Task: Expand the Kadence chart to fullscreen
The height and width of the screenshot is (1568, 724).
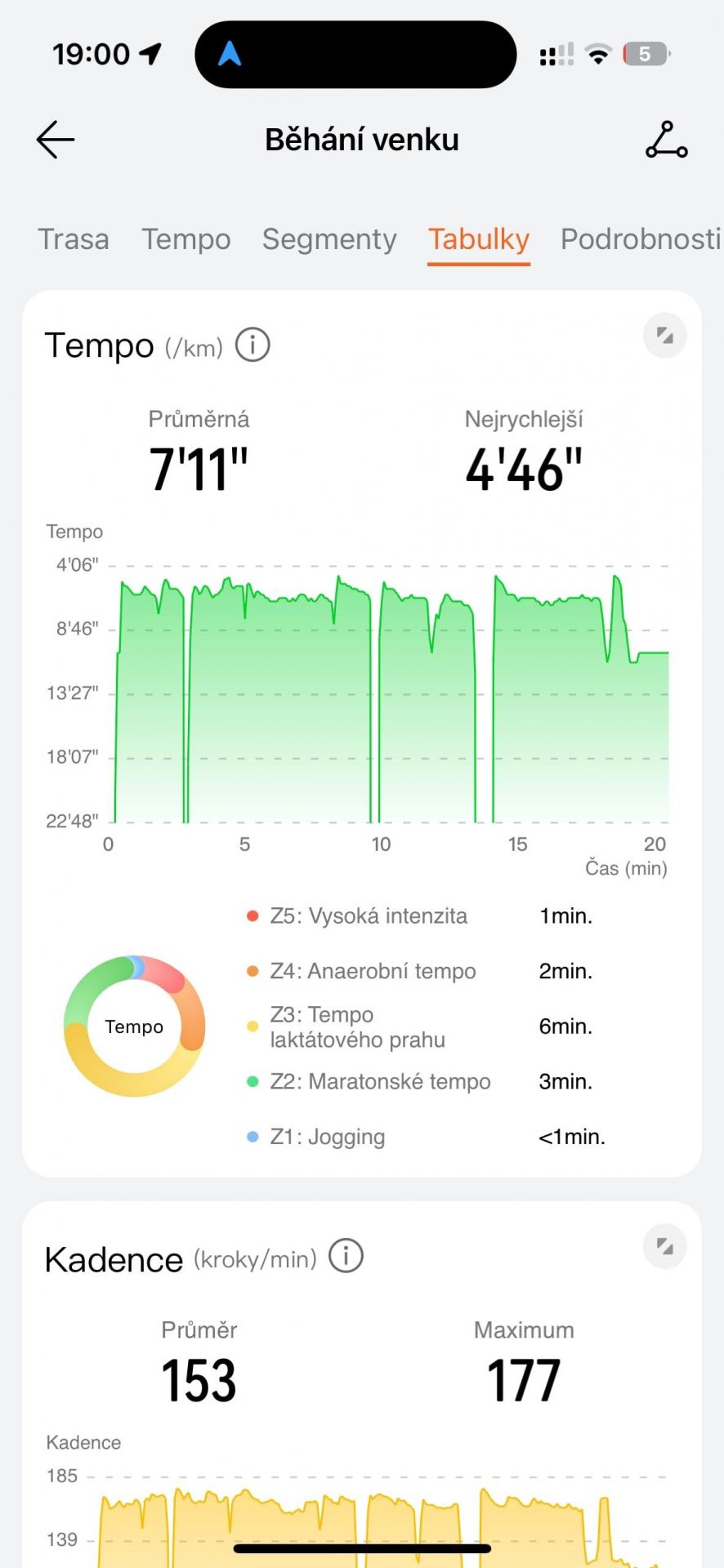Action: pyautogui.click(x=665, y=1246)
